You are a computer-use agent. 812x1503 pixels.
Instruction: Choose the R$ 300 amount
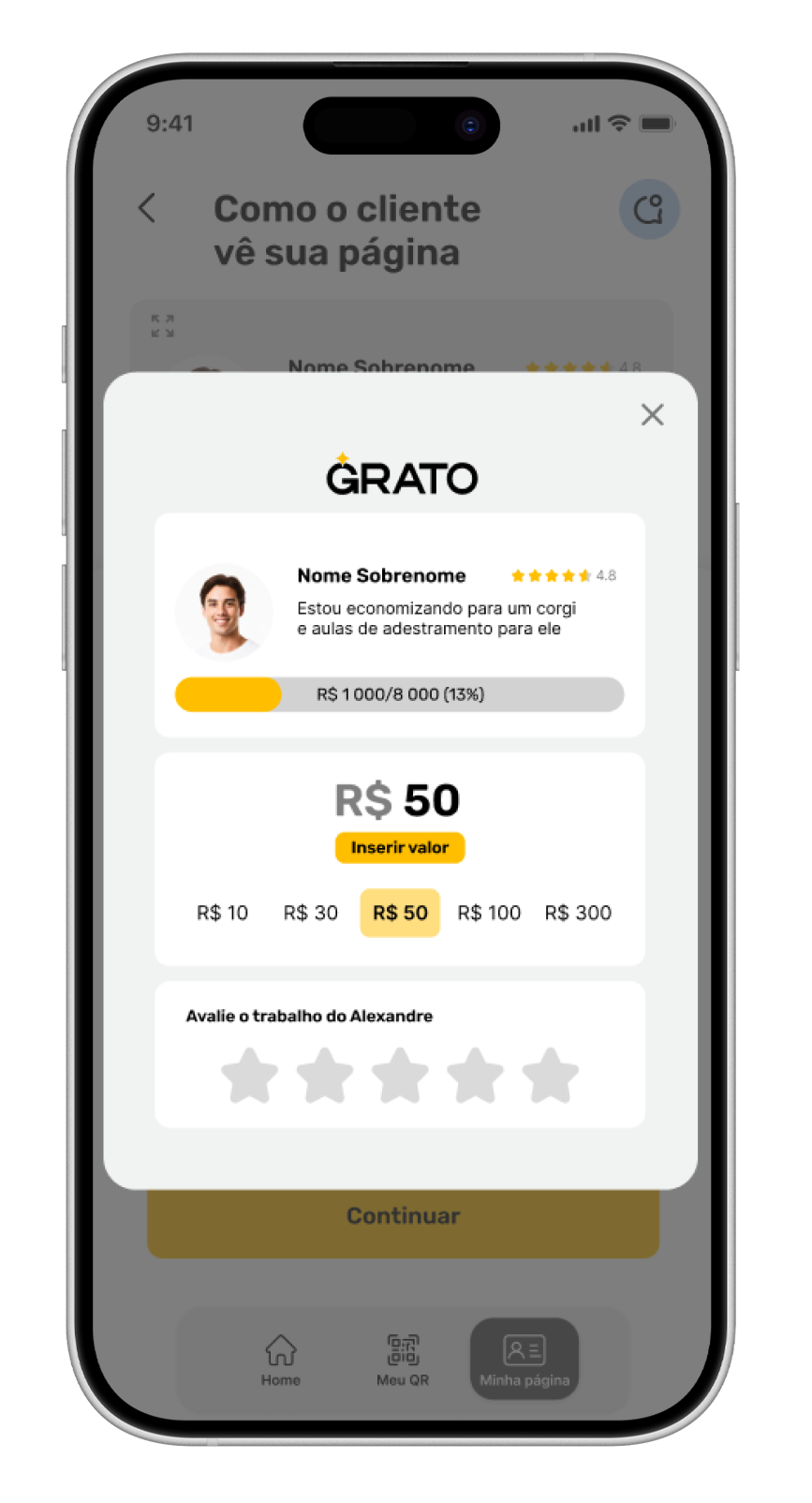[x=578, y=913]
